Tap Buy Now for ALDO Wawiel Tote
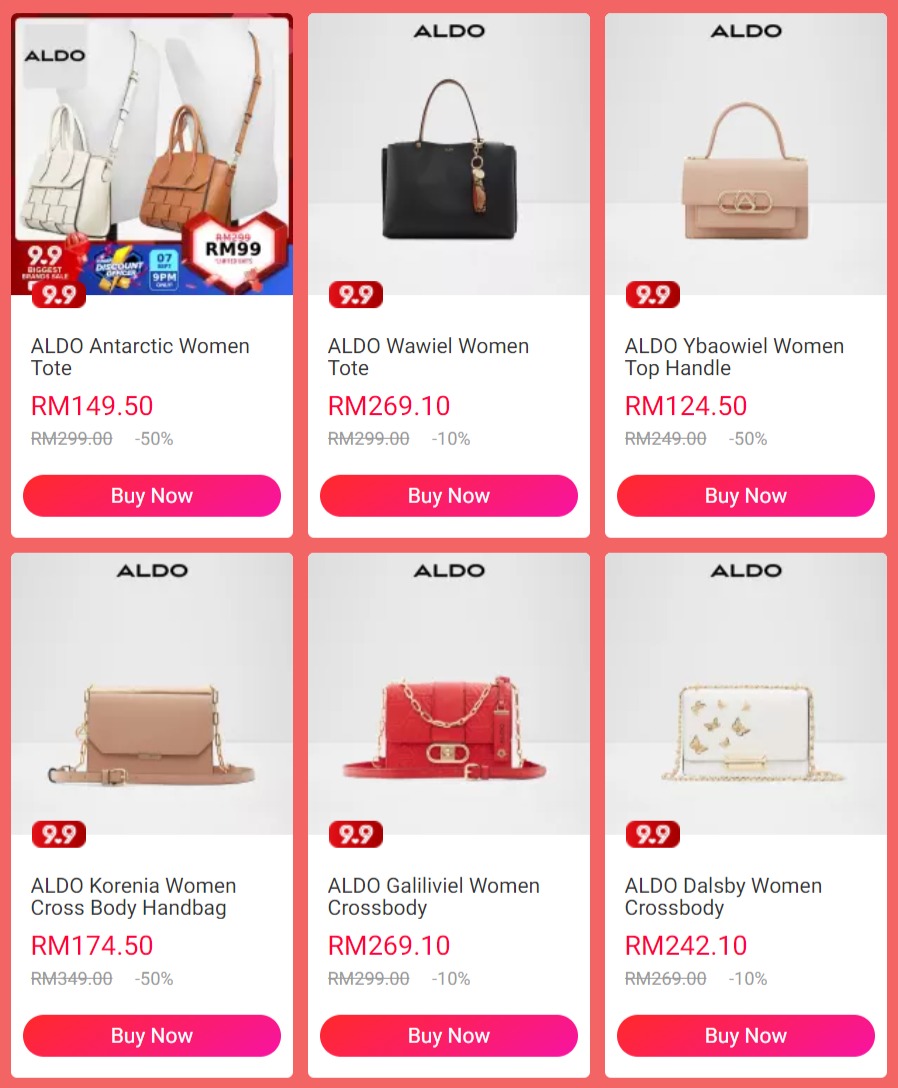 [x=449, y=496]
